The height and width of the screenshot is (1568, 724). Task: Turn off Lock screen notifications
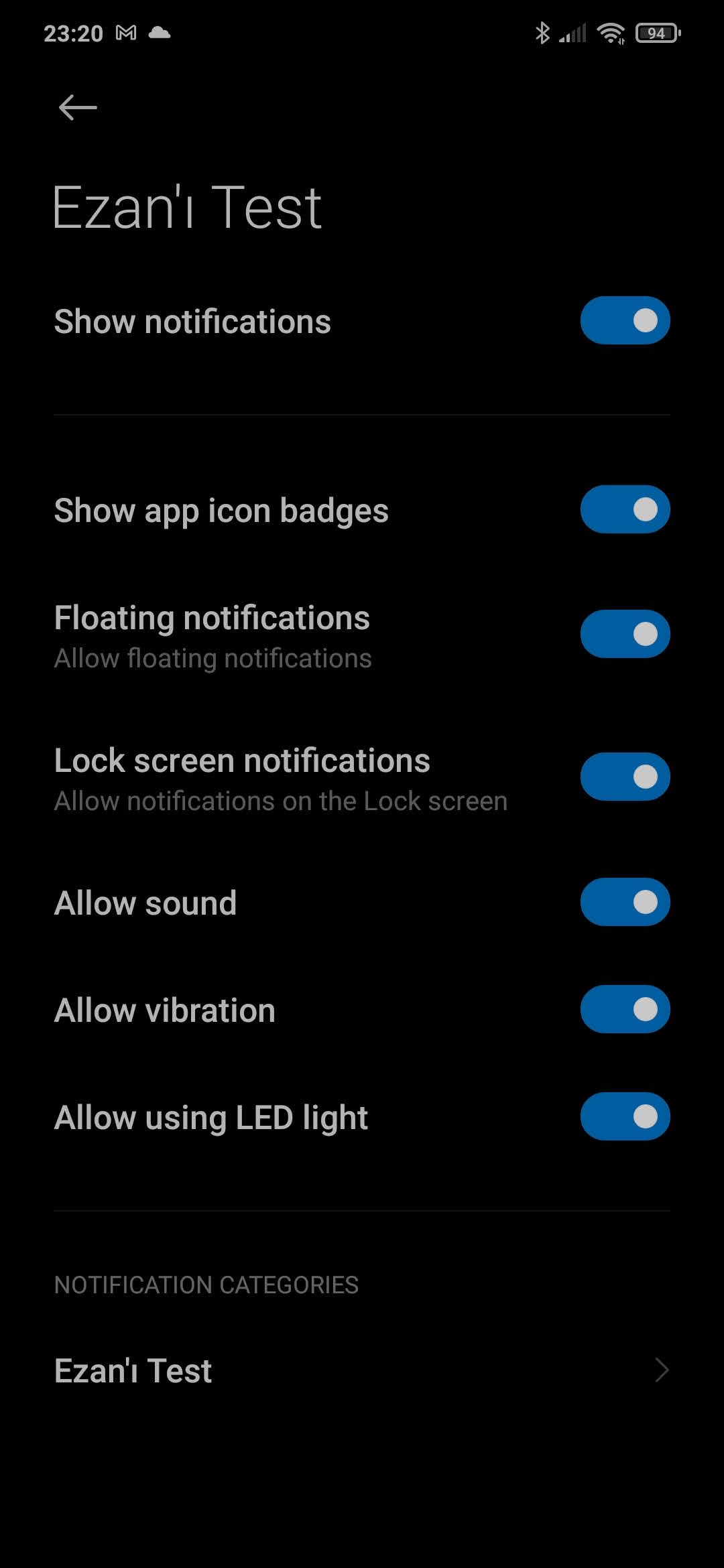pyautogui.click(x=624, y=776)
